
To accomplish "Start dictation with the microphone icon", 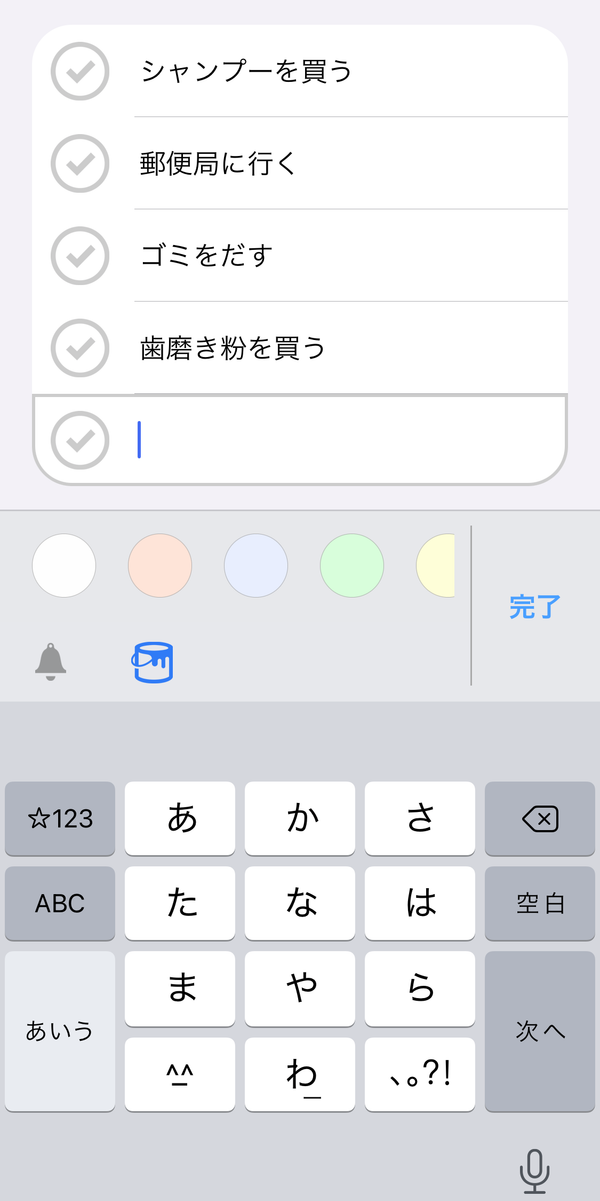I will (x=535, y=1170).
